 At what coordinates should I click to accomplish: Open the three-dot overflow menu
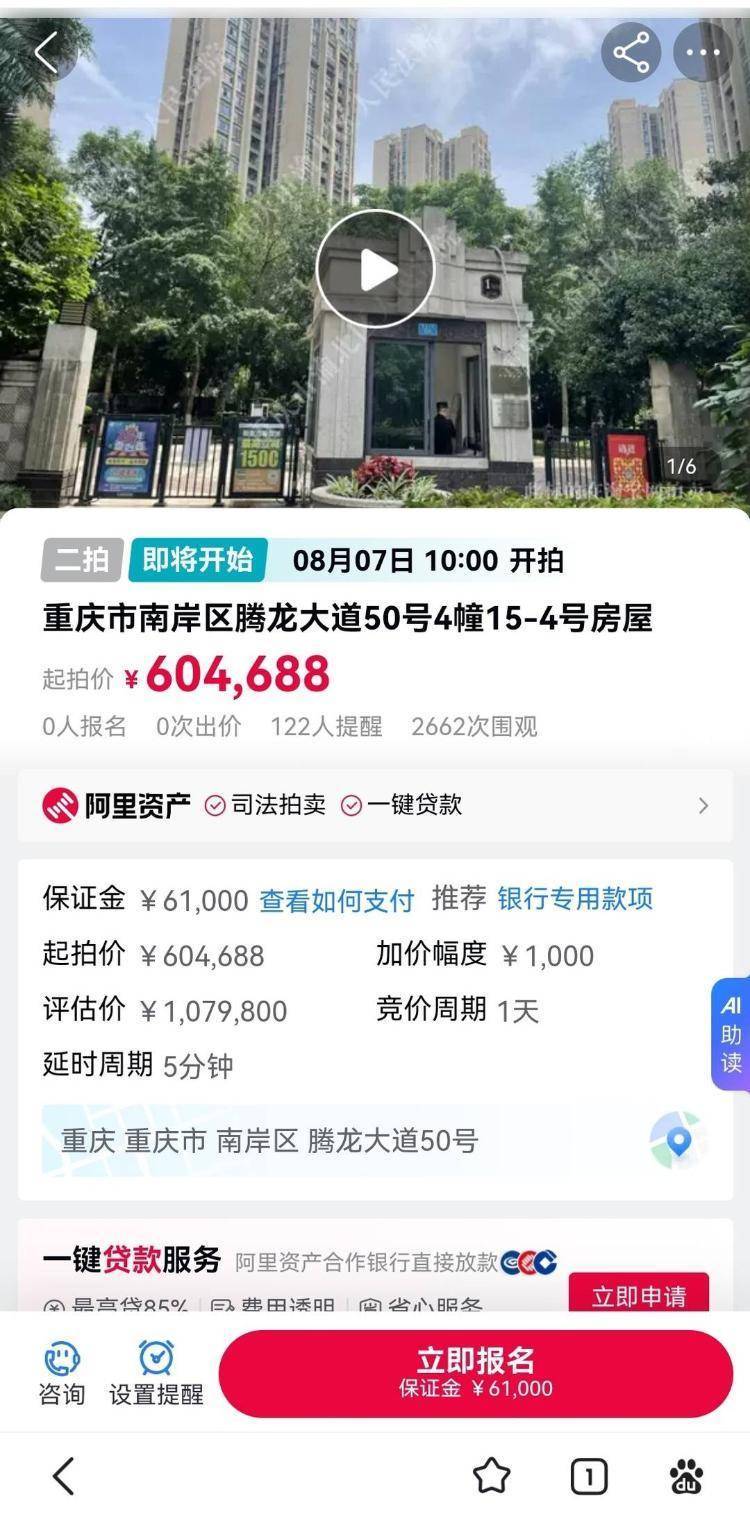[703, 52]
